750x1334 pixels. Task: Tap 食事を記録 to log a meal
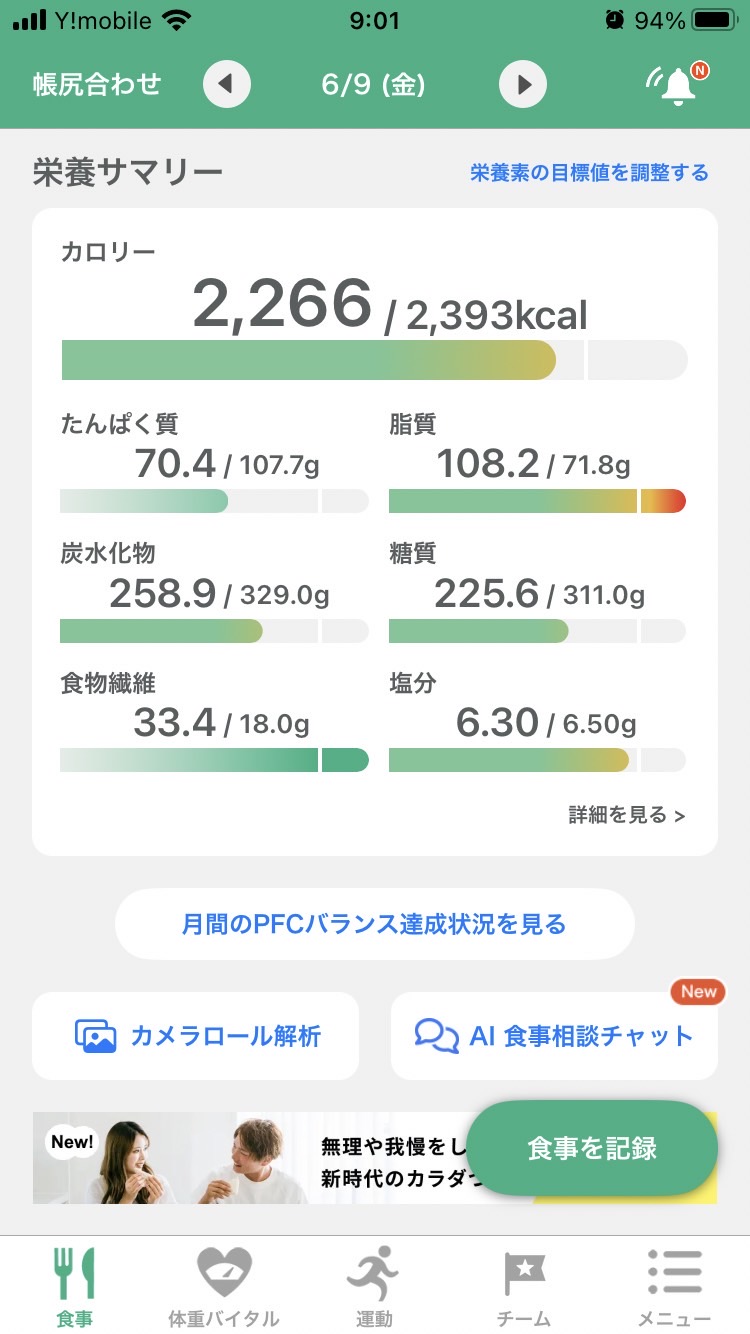592,1148
